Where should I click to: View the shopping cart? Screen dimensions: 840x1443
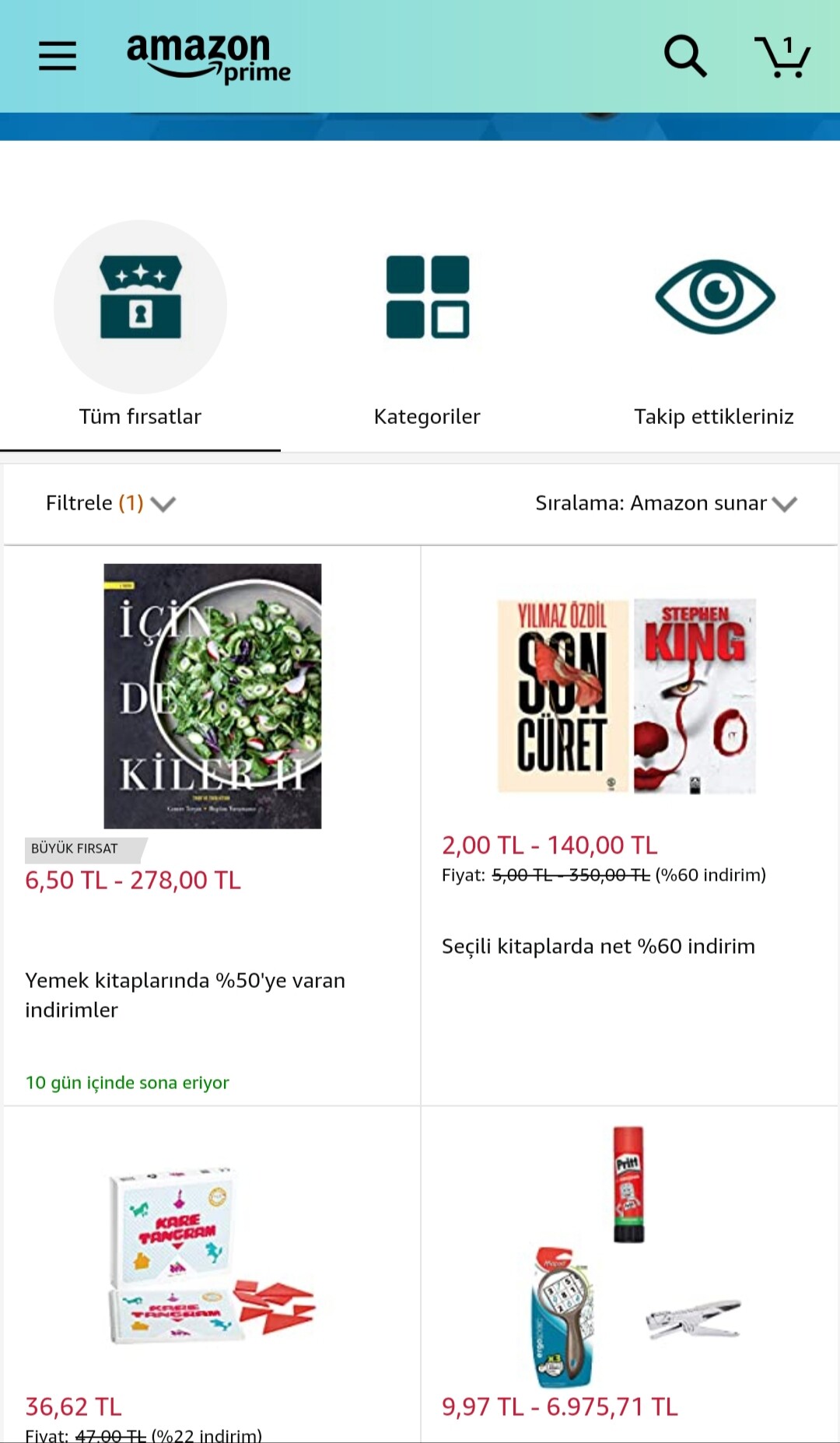click(x=782, y=56)
